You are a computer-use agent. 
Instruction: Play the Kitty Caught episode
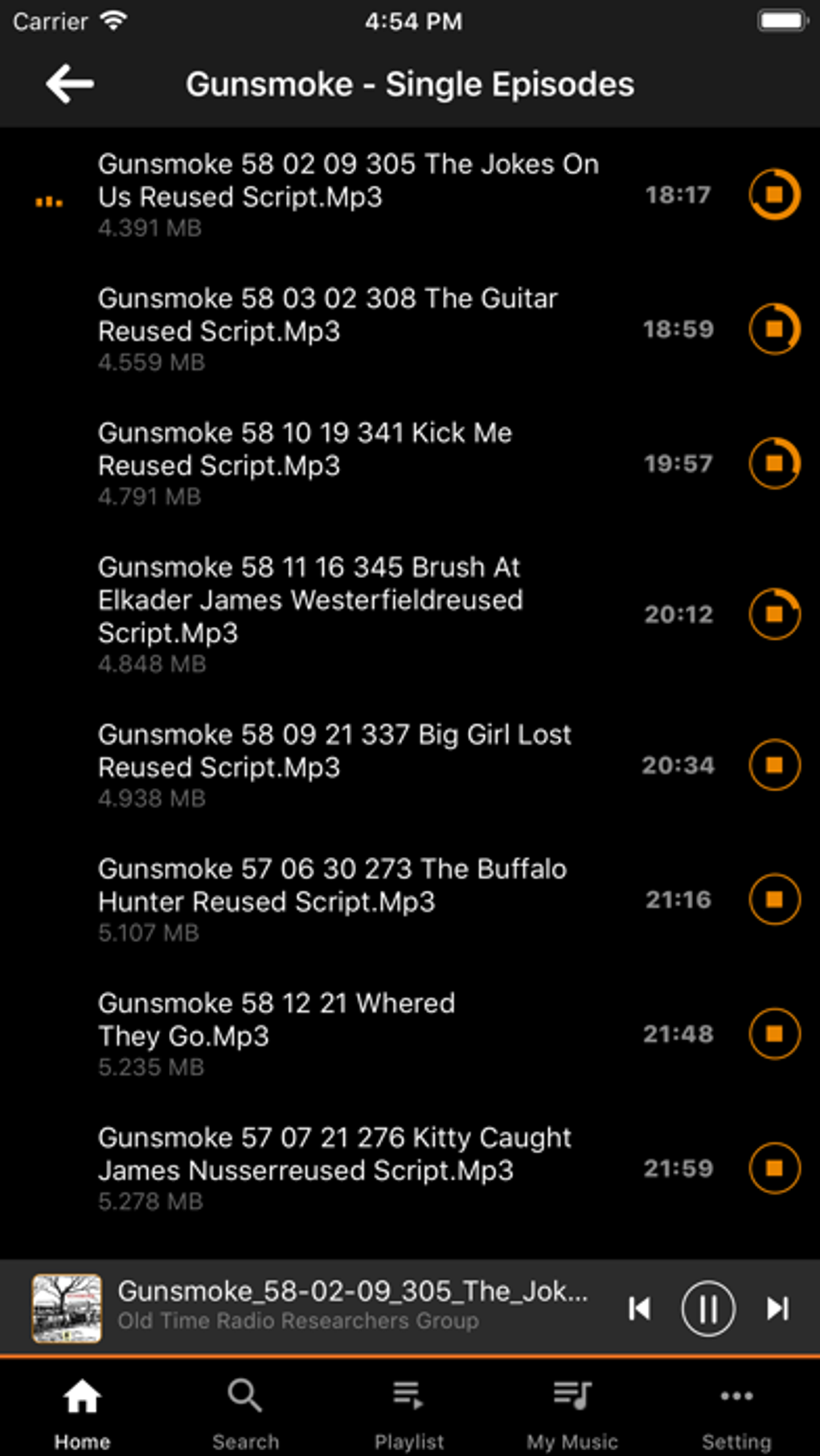pos(334,1154)
